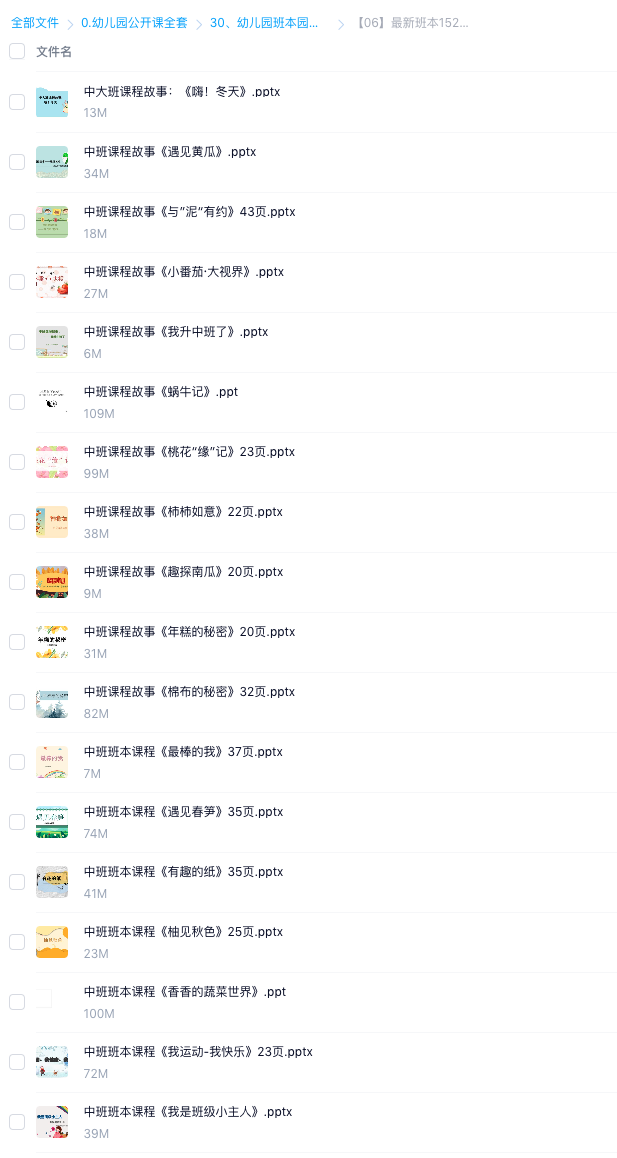Viewport: 617px width, 1158px height.
Task: Open the file《柿柿如意》22页.pptx
Action: [183, 512]
